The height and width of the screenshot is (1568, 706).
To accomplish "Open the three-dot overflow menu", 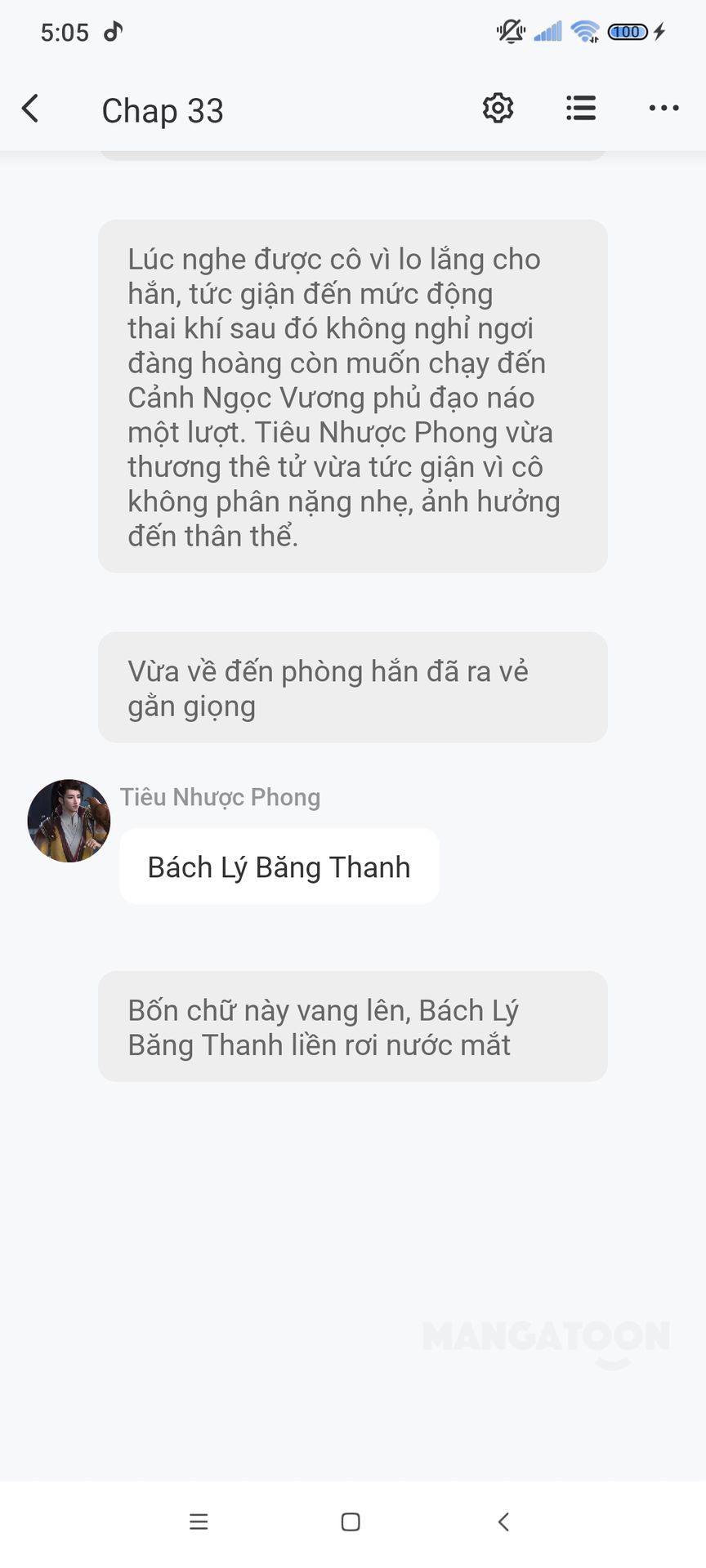I will tap(664, 108).
